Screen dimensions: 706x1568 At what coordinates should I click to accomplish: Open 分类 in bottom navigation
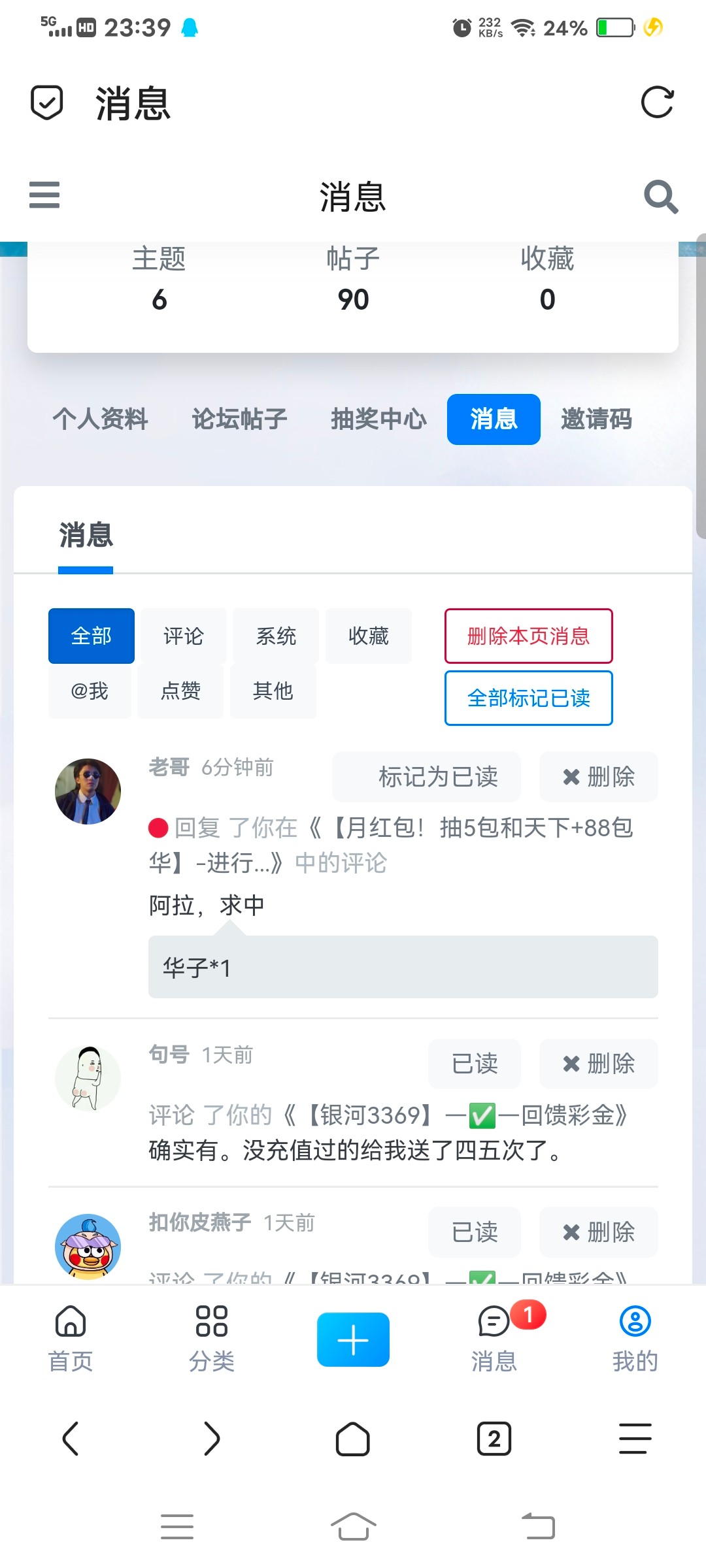coord(212,1339)
